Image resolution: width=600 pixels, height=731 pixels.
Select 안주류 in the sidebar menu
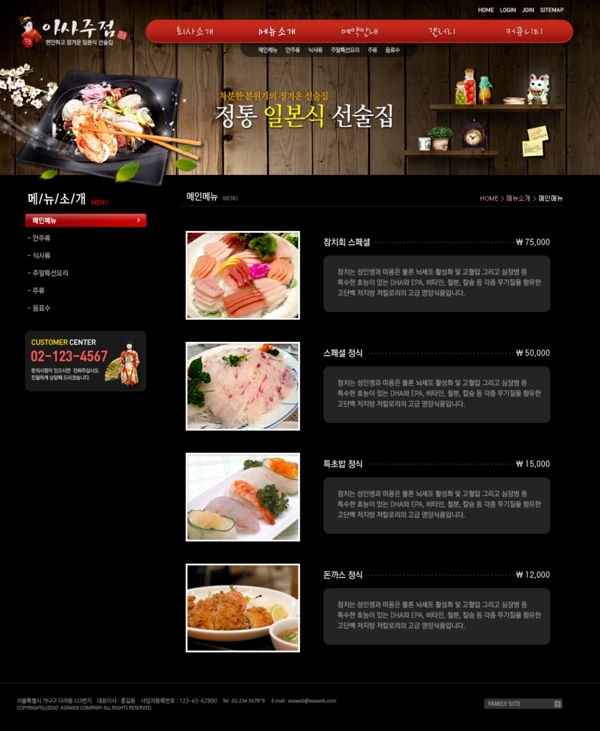click(x=42, y=238)
